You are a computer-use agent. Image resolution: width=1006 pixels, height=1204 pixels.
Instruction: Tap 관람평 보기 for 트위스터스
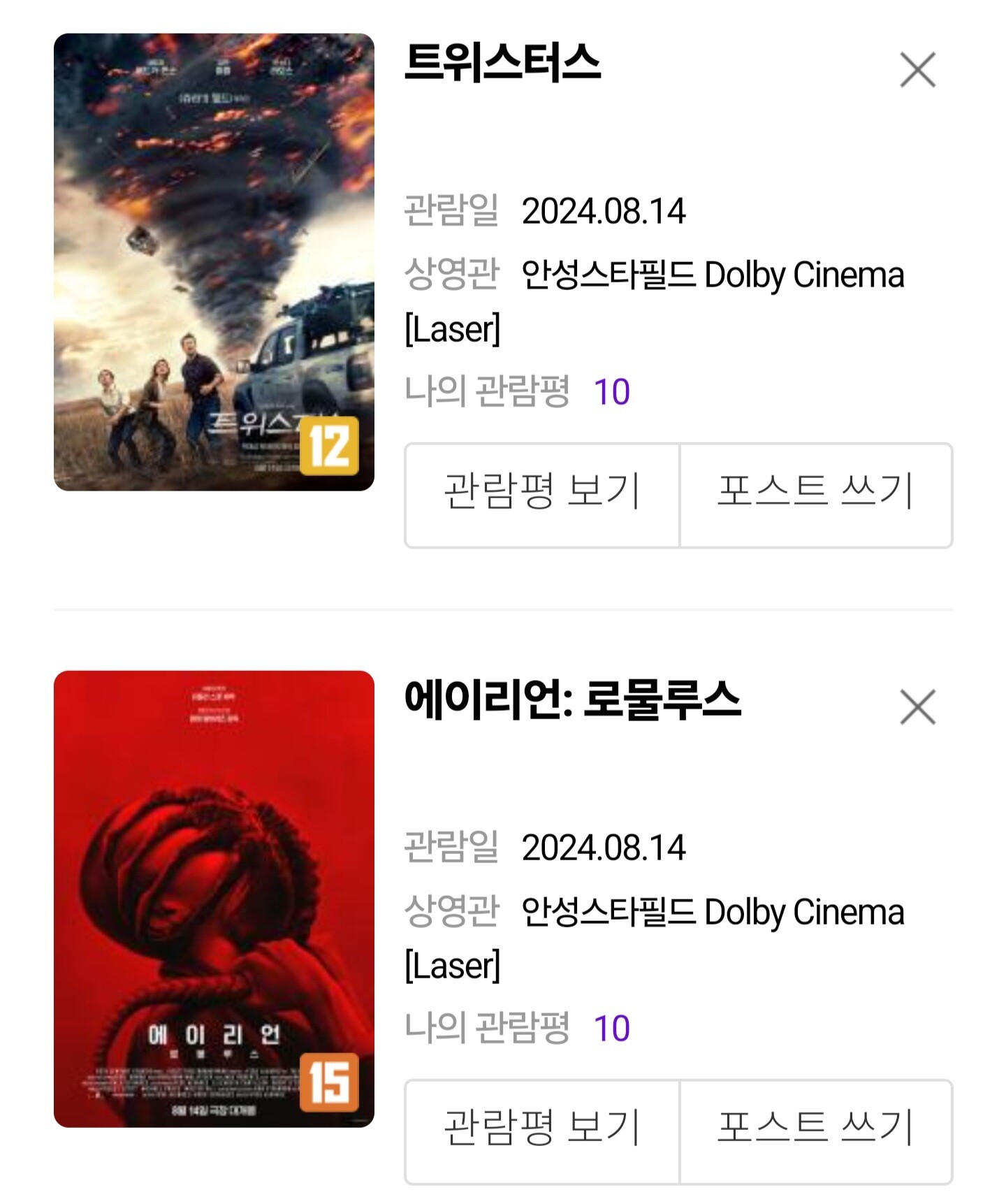tap(542, 495)
